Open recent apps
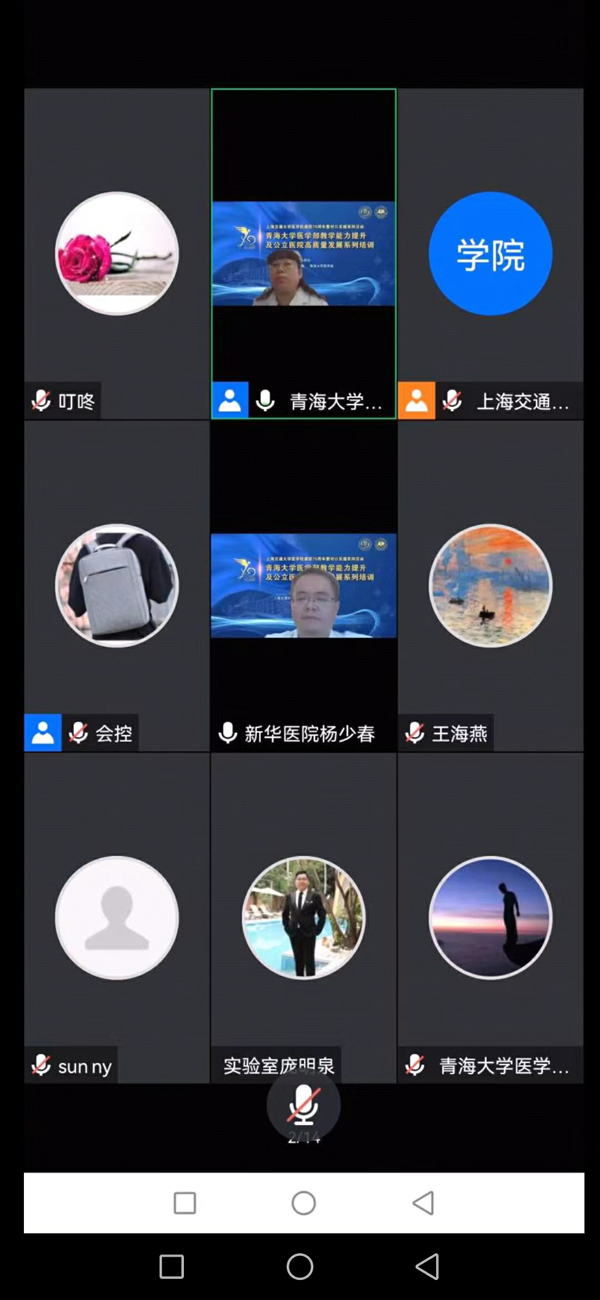 click(x=172, y=1266)
